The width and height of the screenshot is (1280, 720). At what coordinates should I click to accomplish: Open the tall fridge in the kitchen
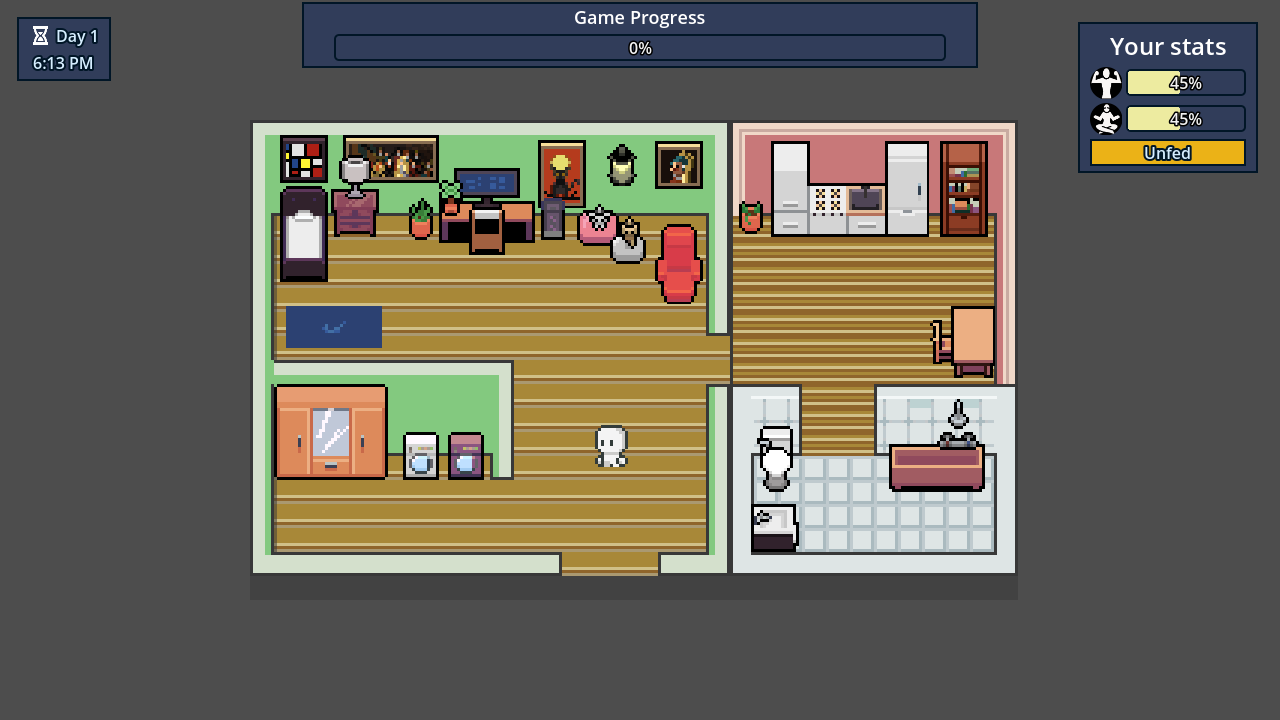click(906, 188)
